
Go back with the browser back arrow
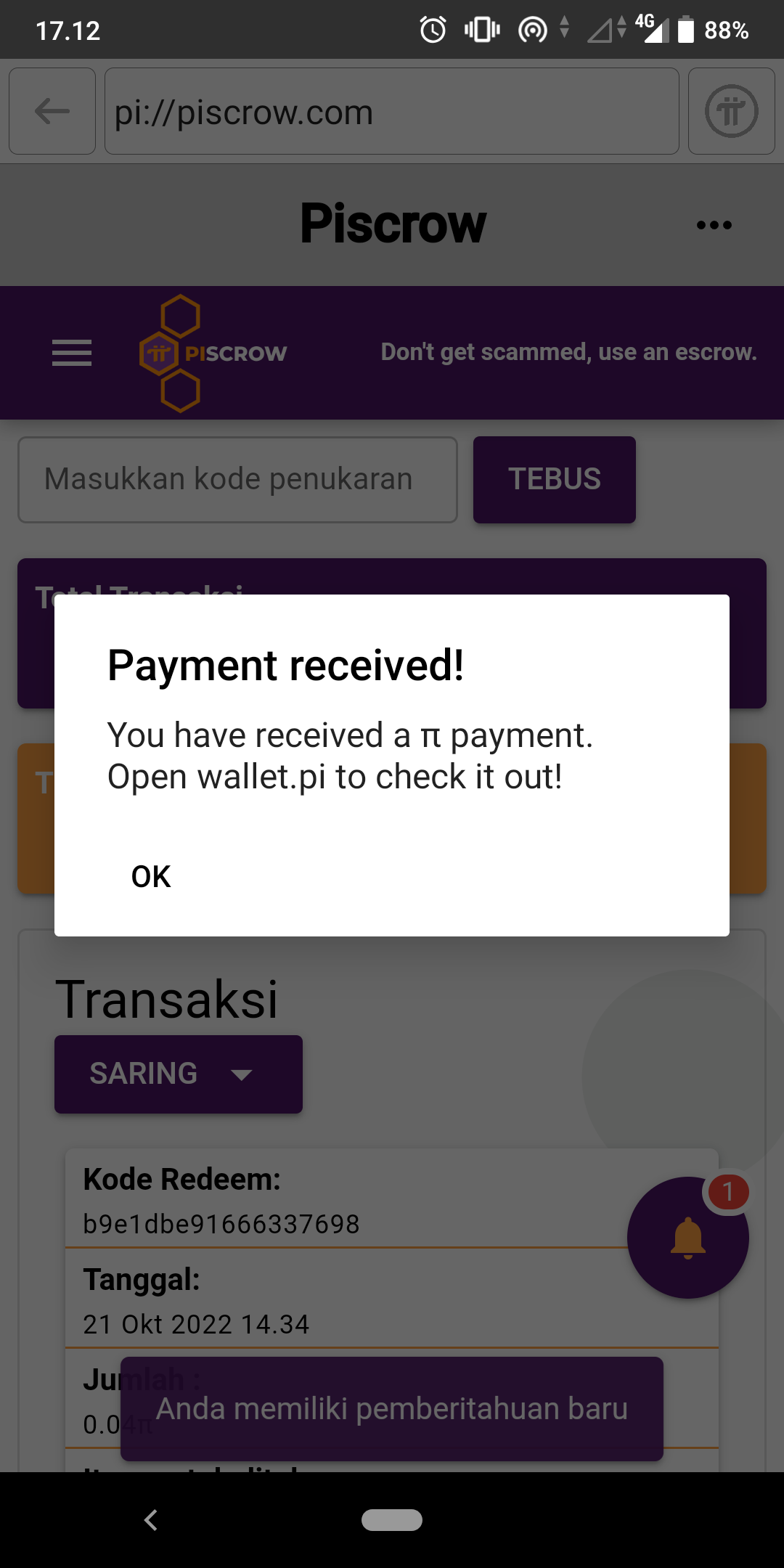point(52,111)
